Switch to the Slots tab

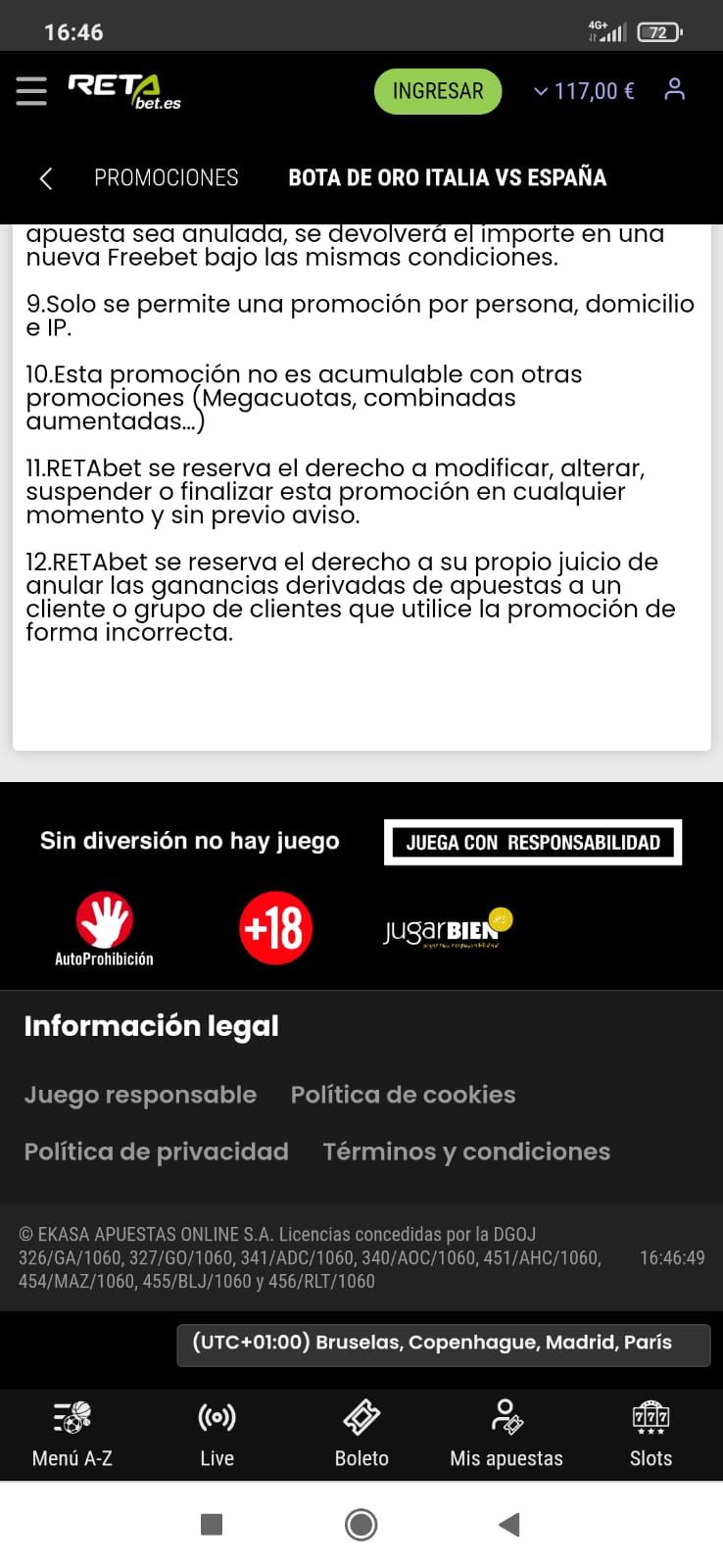click(651, 1434)
